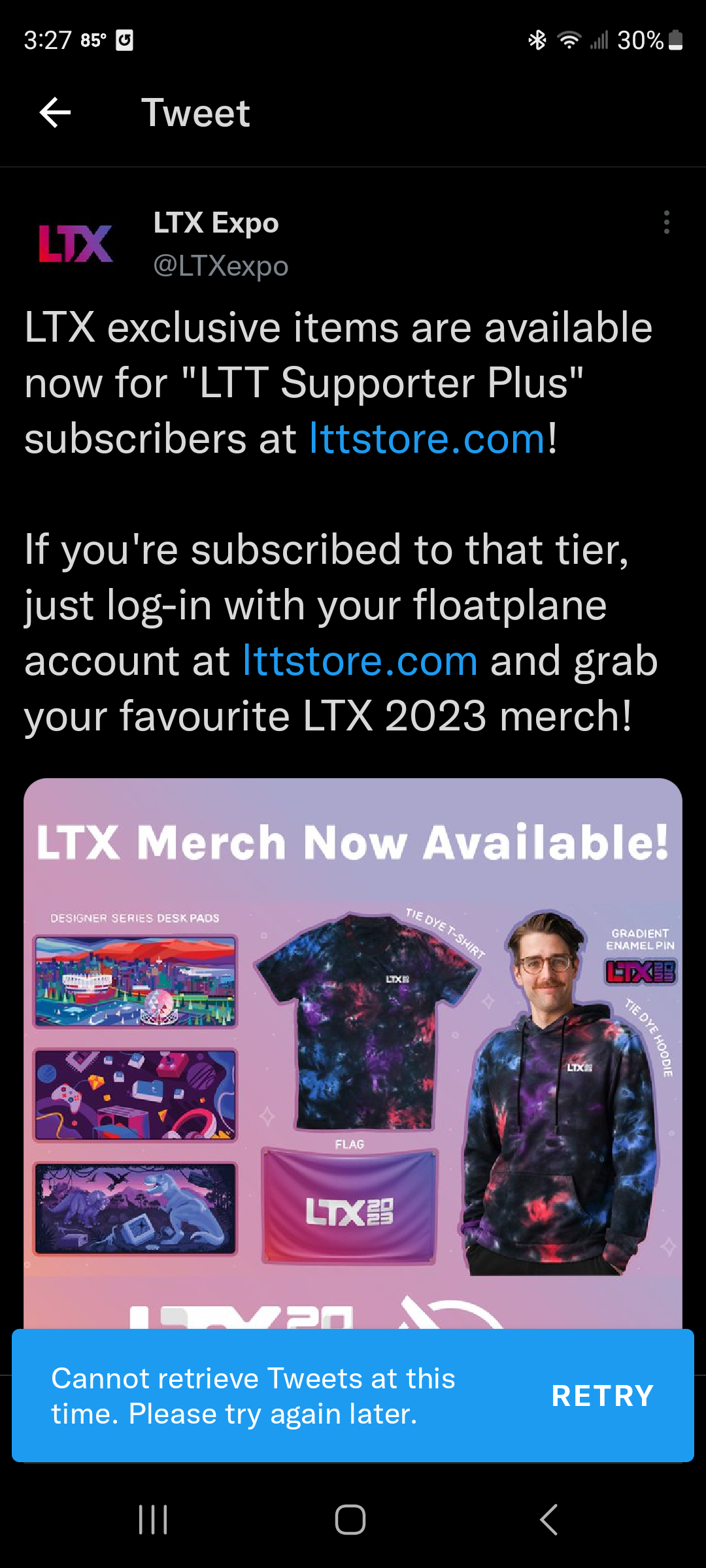Open the lttstore.com link after "account at"
Image resolution: width=706 pixels, height=1568 pixels.
(360, 661)
